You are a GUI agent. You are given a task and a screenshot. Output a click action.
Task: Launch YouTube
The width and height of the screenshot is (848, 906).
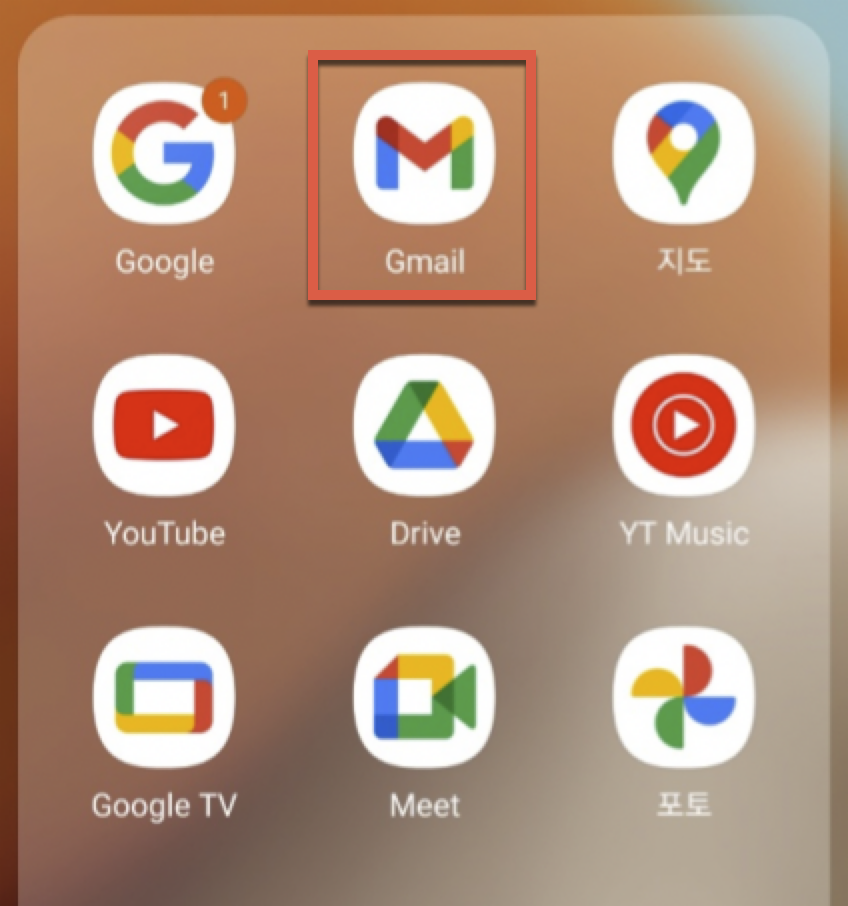[164, 426]
